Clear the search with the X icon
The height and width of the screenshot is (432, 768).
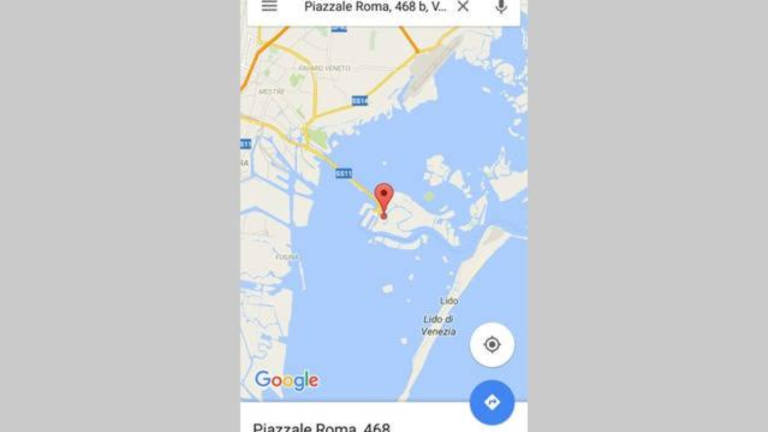(x=463, y=7)
